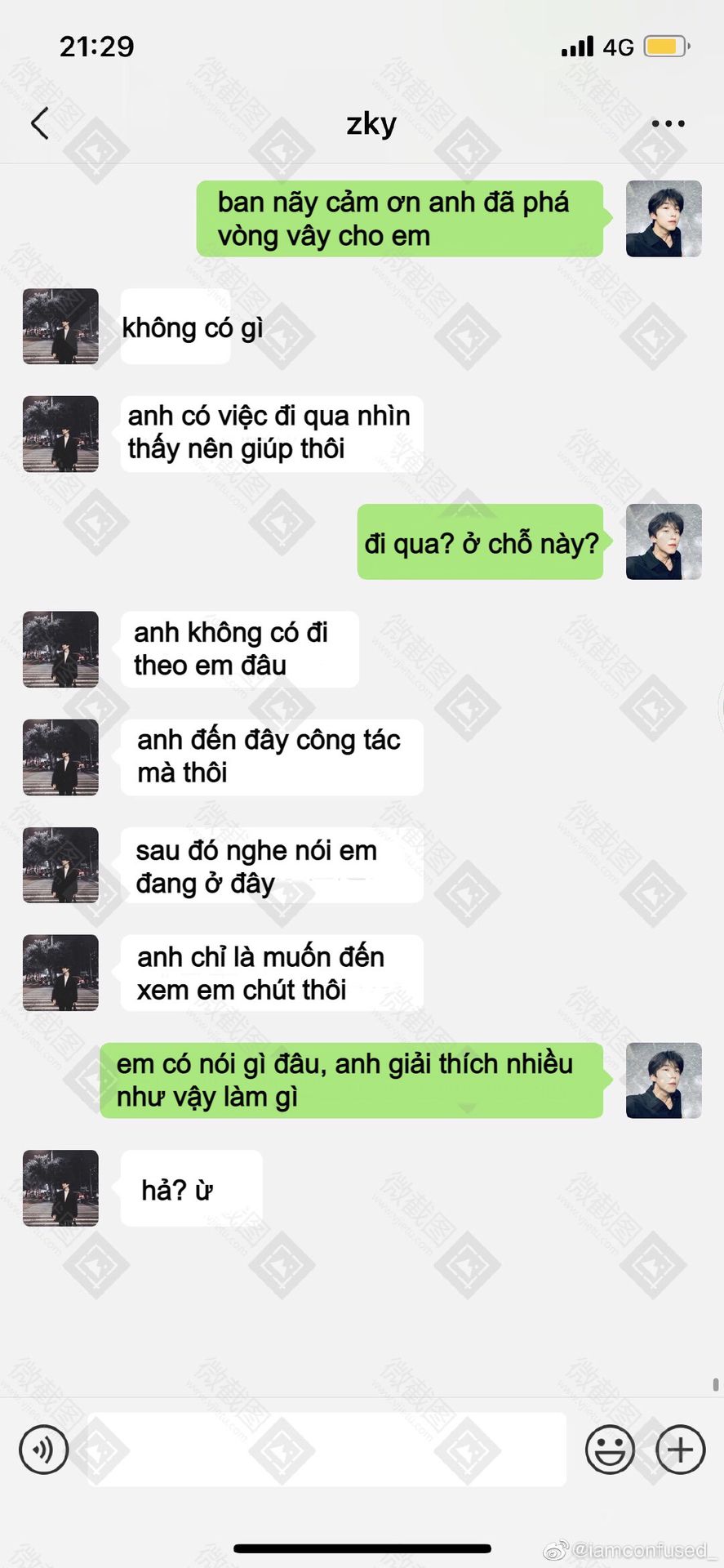Open avatar beside the 'không có gì' message
The width and height of the screenshot is (724, 1568).
(x=60, y=326)
